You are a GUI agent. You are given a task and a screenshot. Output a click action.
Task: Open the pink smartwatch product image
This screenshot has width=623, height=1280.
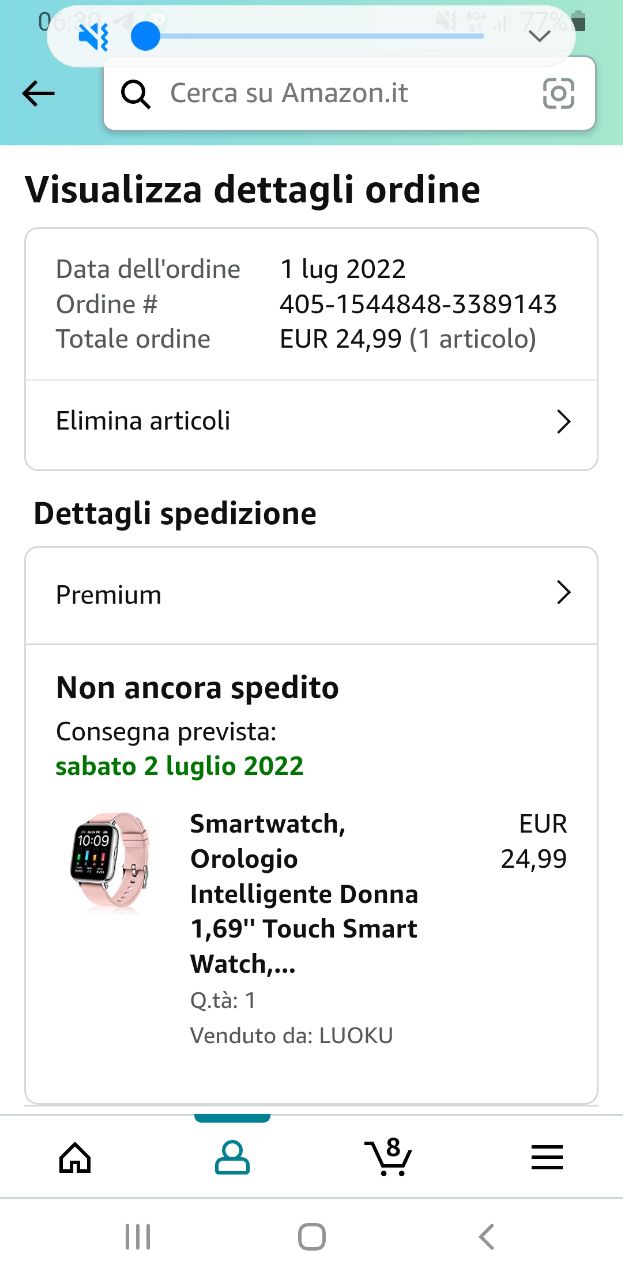(112, 862)
